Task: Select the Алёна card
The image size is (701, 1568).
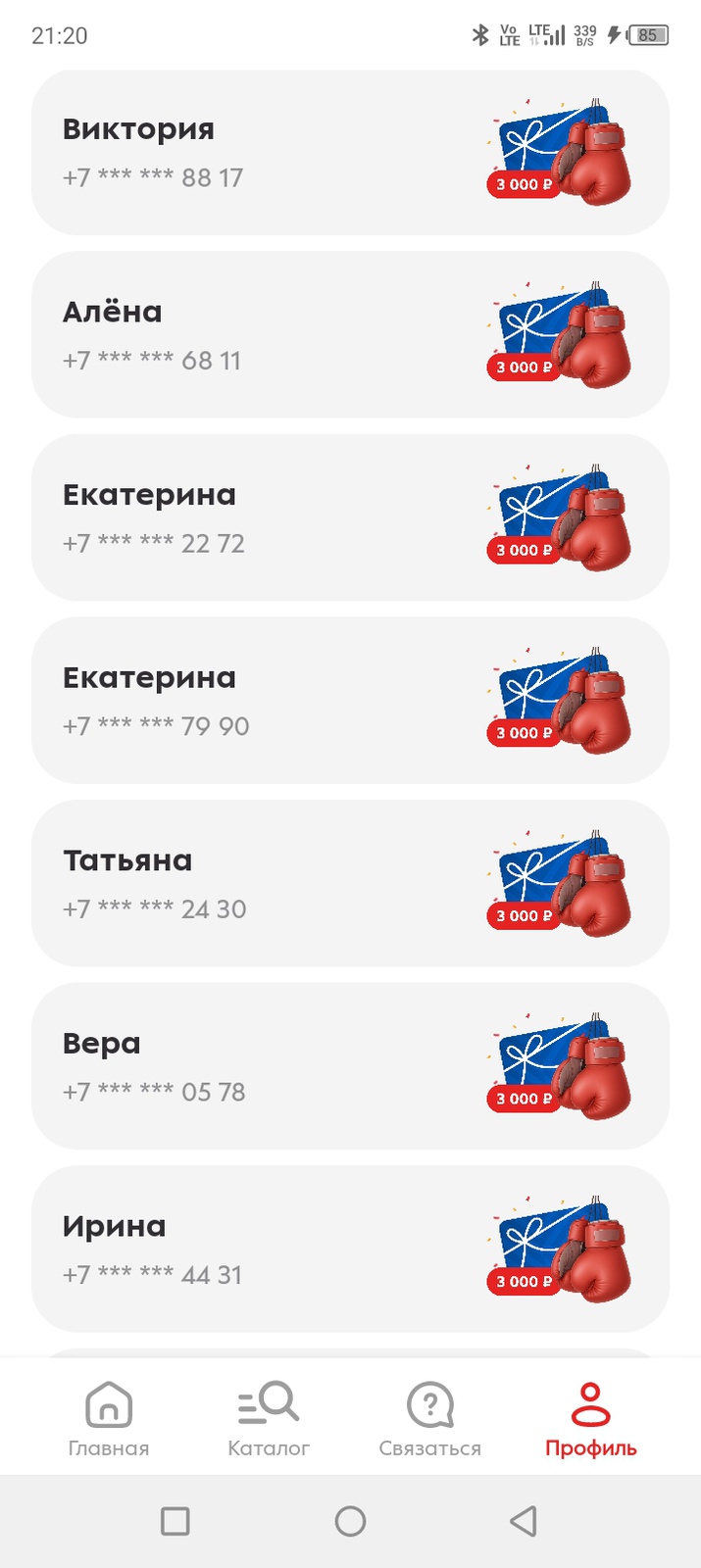Action: (x=350, y=335)
